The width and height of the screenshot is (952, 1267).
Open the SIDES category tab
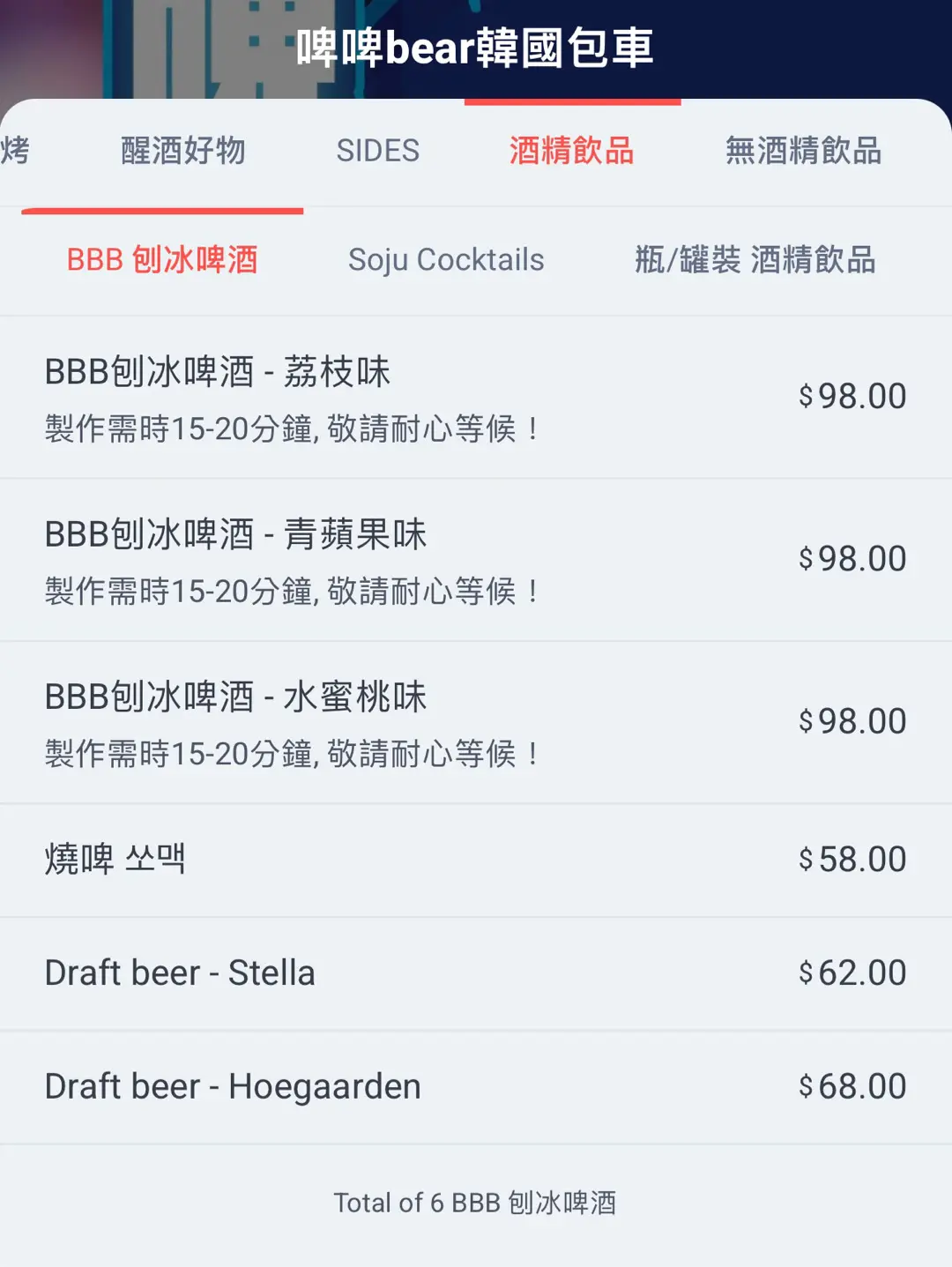tap(377, 151)
